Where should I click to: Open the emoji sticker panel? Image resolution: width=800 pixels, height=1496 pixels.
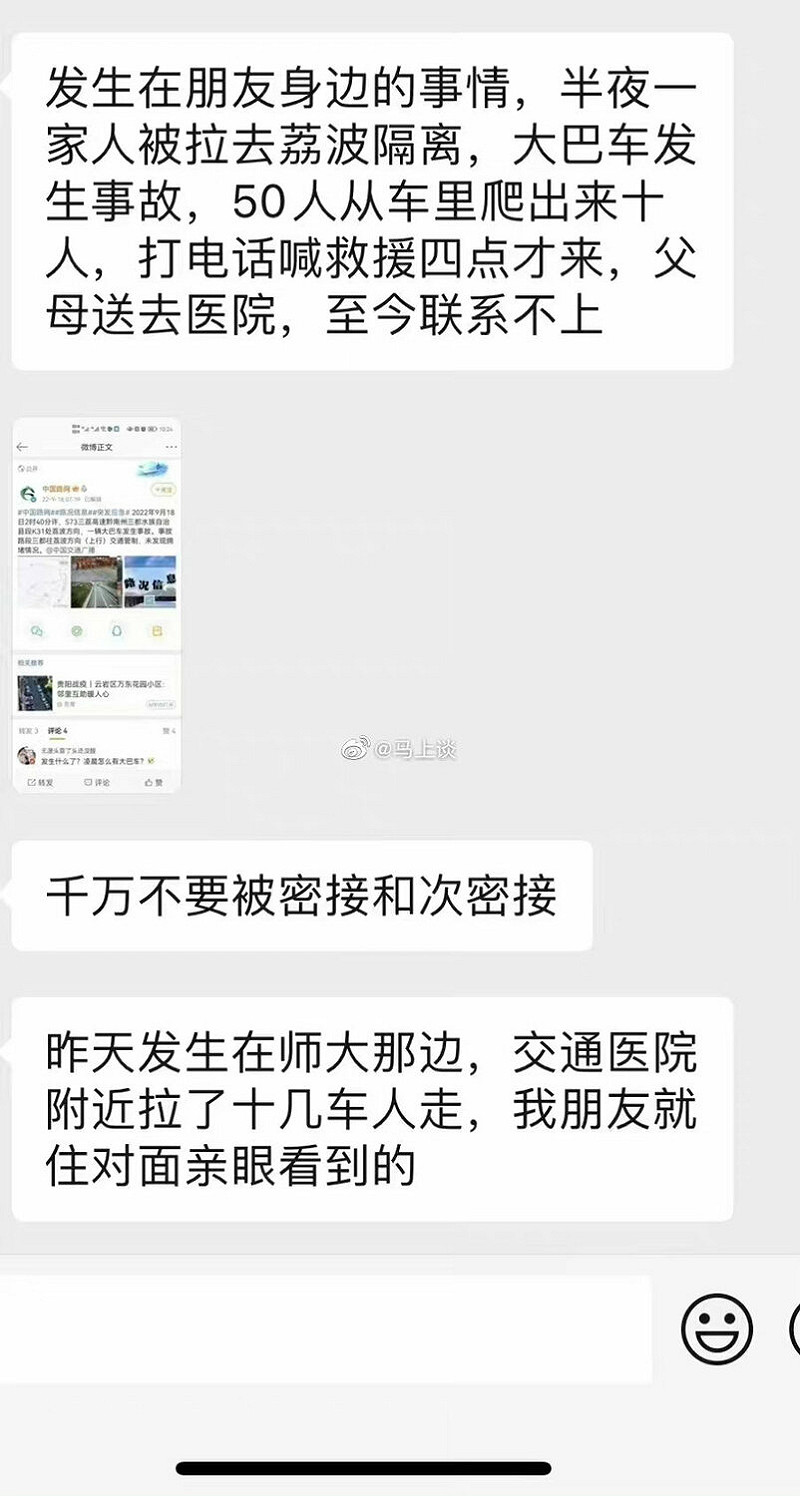[716, 1329]
